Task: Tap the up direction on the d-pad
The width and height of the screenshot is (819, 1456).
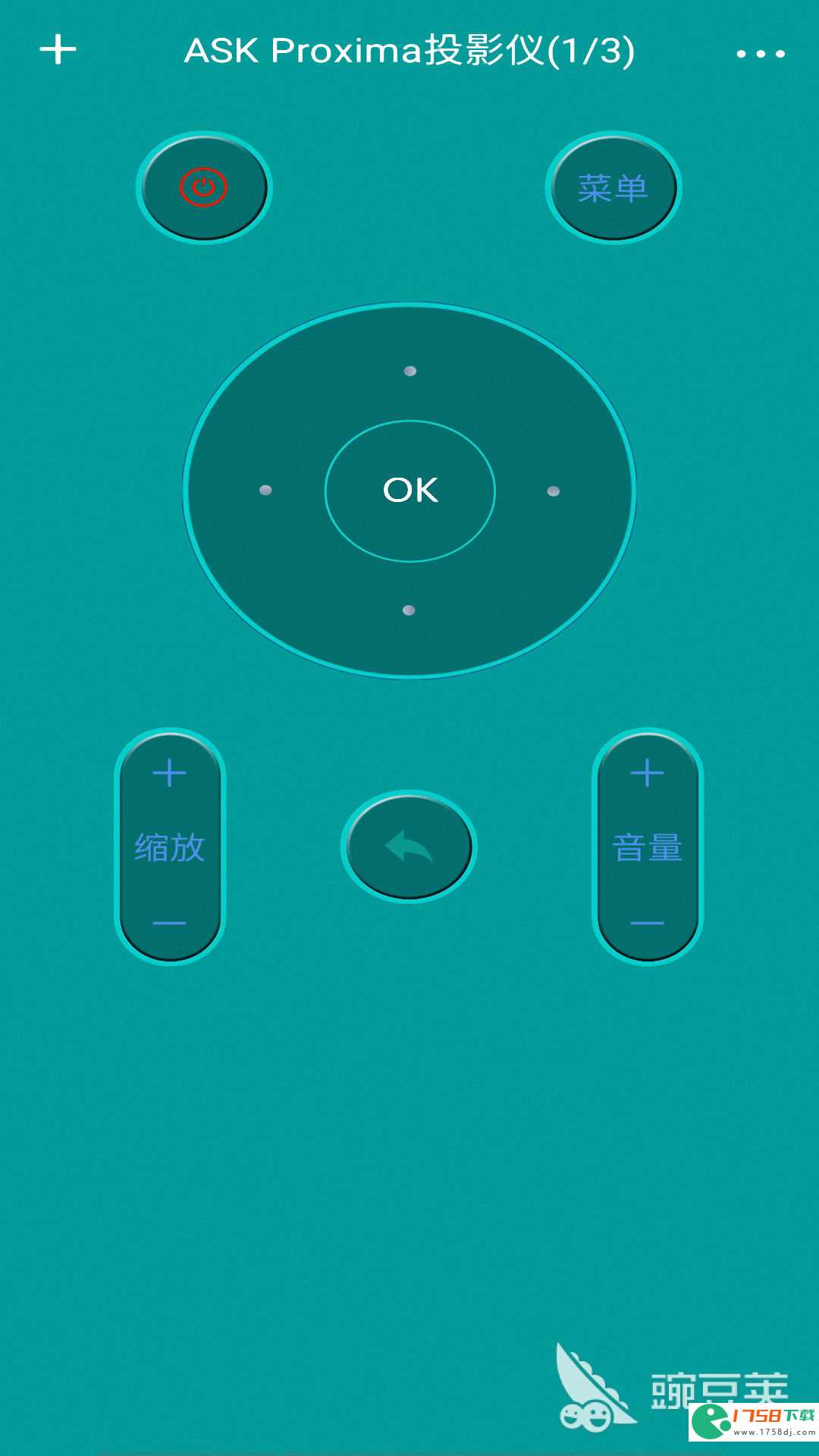Action: [410, 371]
